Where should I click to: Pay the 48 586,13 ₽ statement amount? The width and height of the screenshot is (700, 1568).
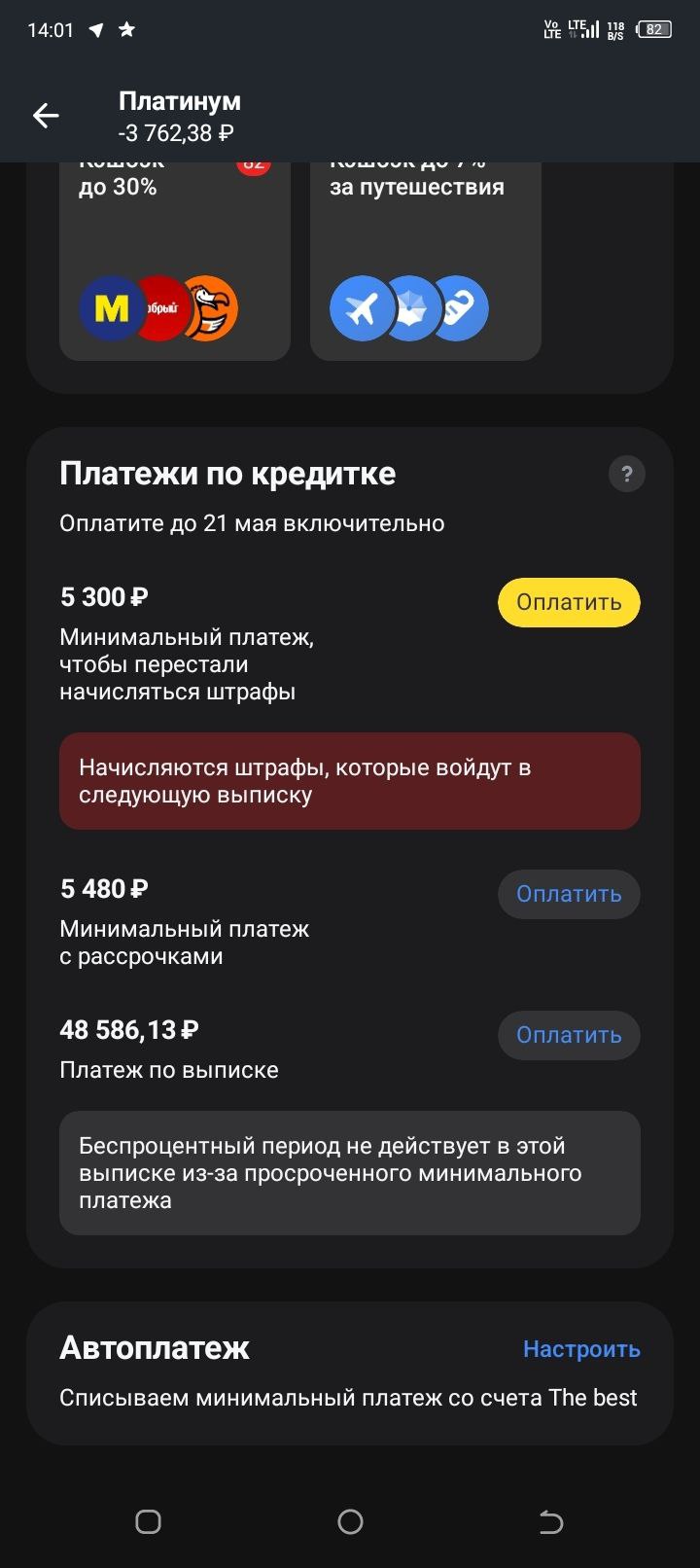click(x=569, y=1035)
